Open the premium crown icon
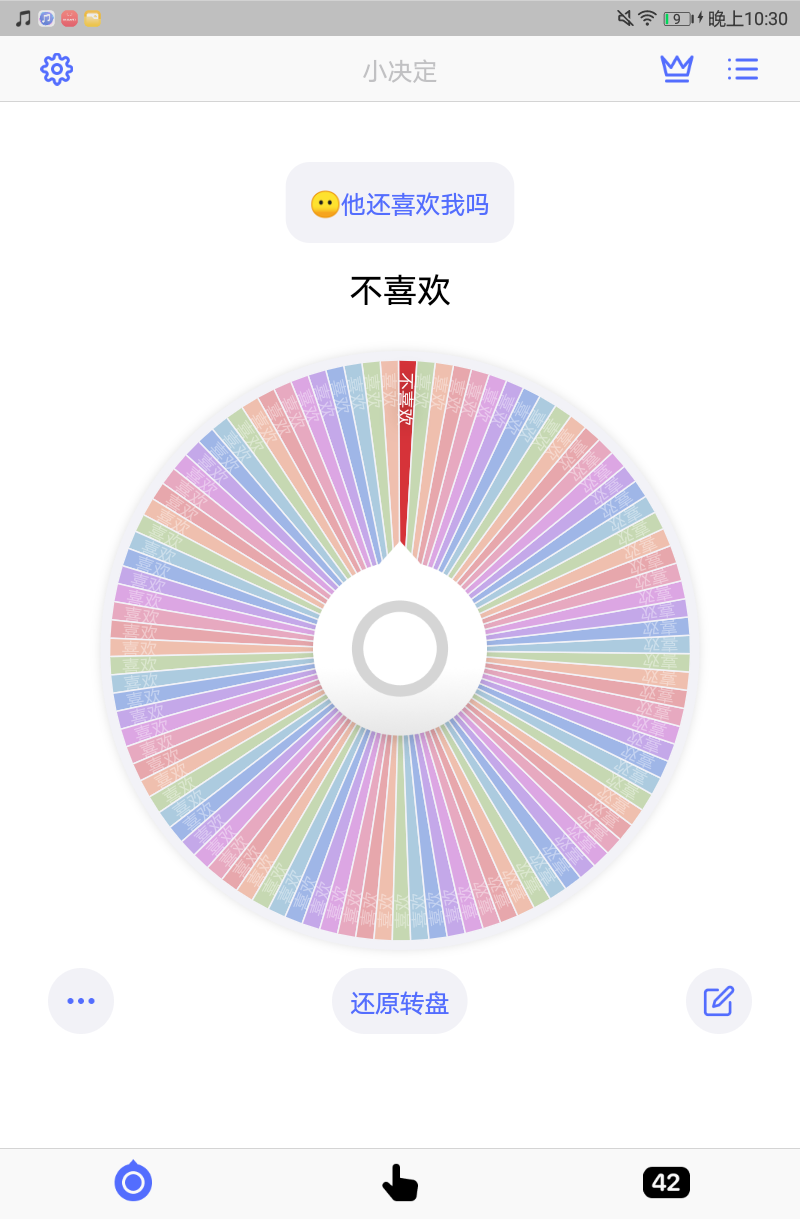Image resolution: width=800 pixels, height=1219 pixels. (677, 69)
